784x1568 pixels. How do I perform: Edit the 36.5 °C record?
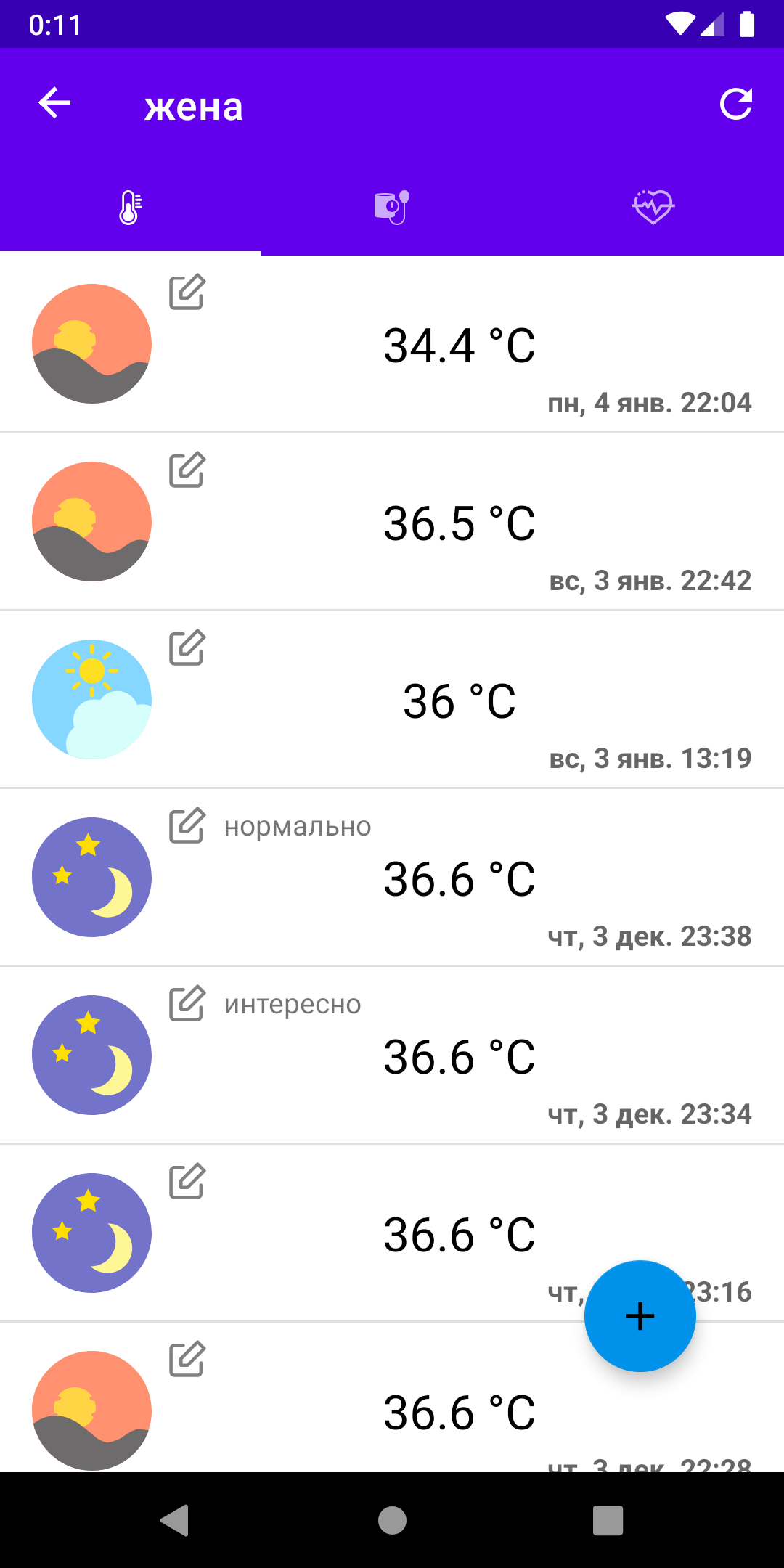tap(187, 470)
